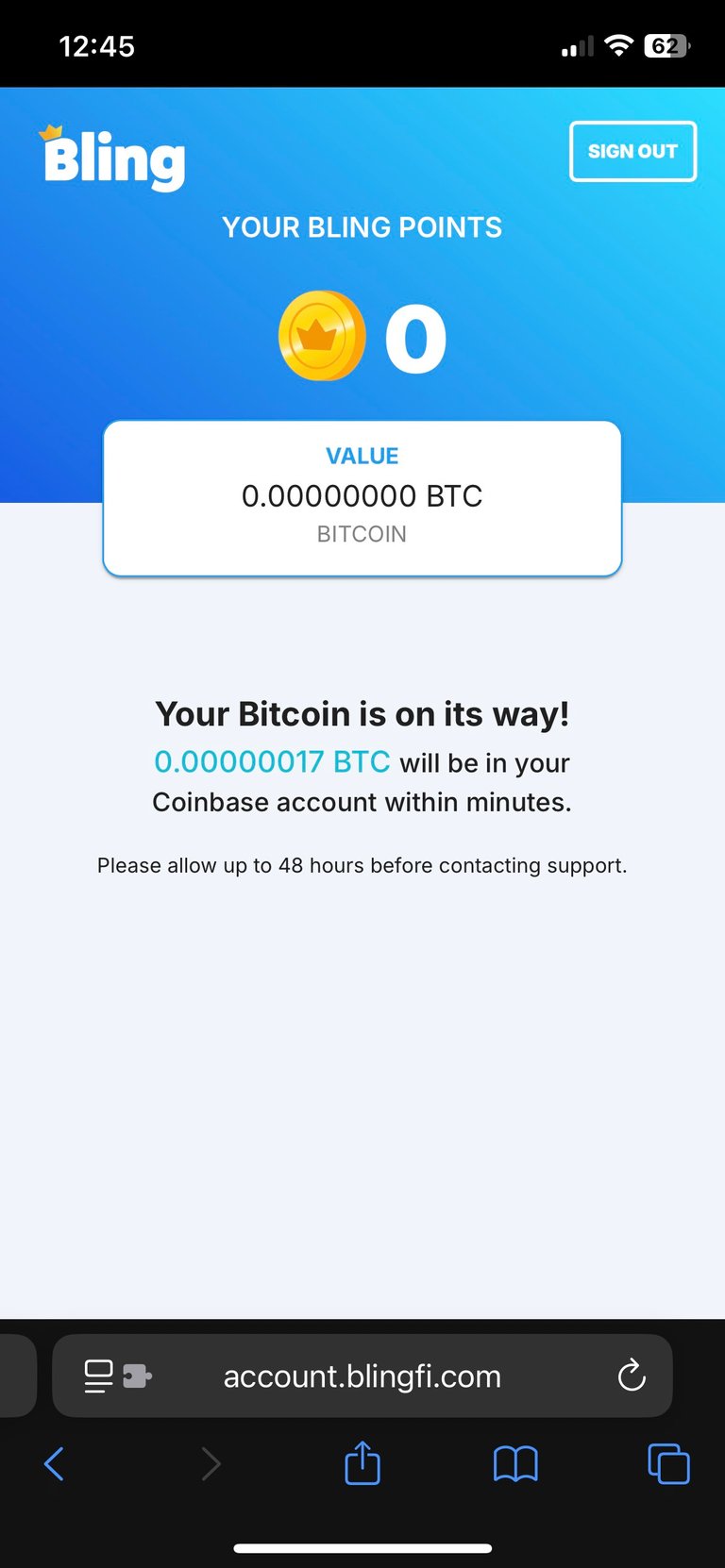Sign out of the Bling account

point(632,151)
